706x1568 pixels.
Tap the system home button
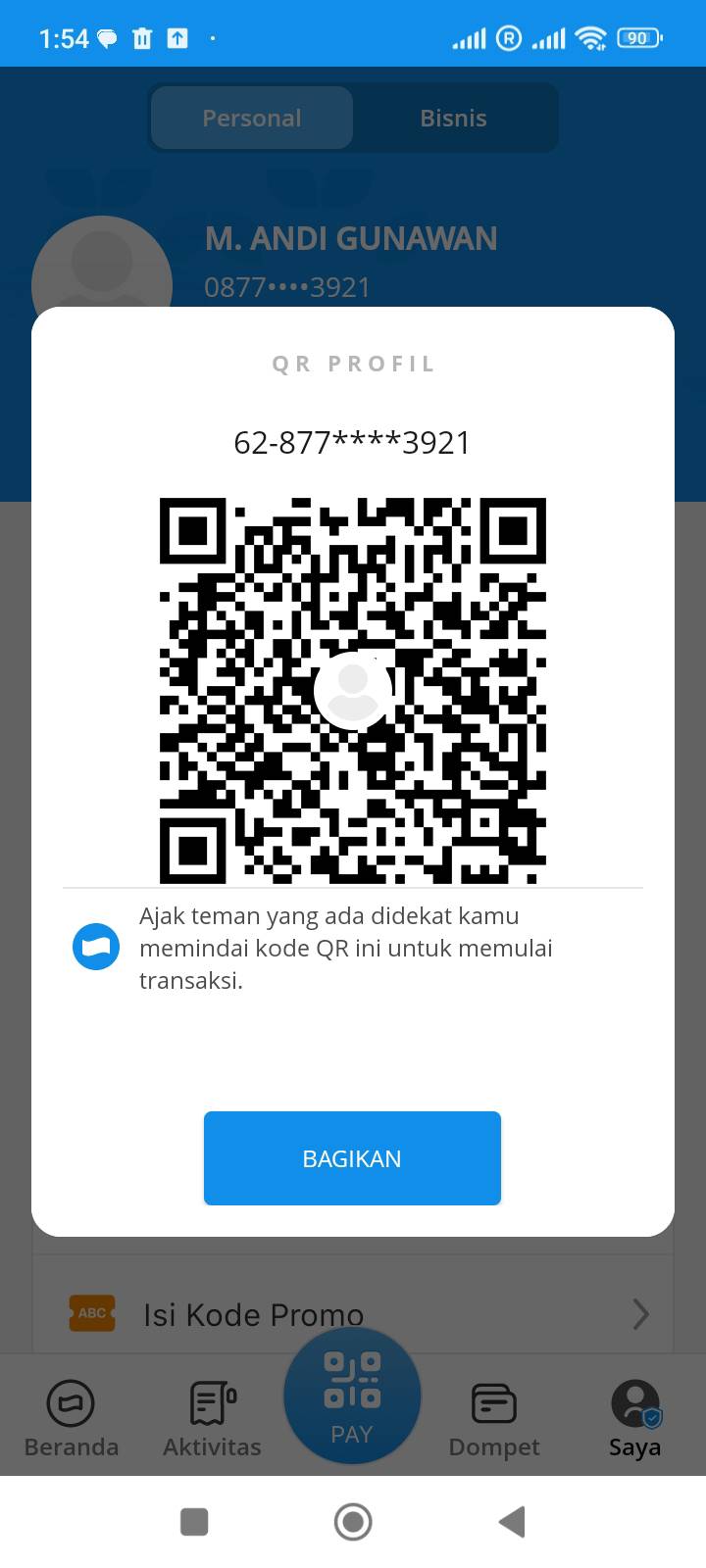pos(353,1522)
